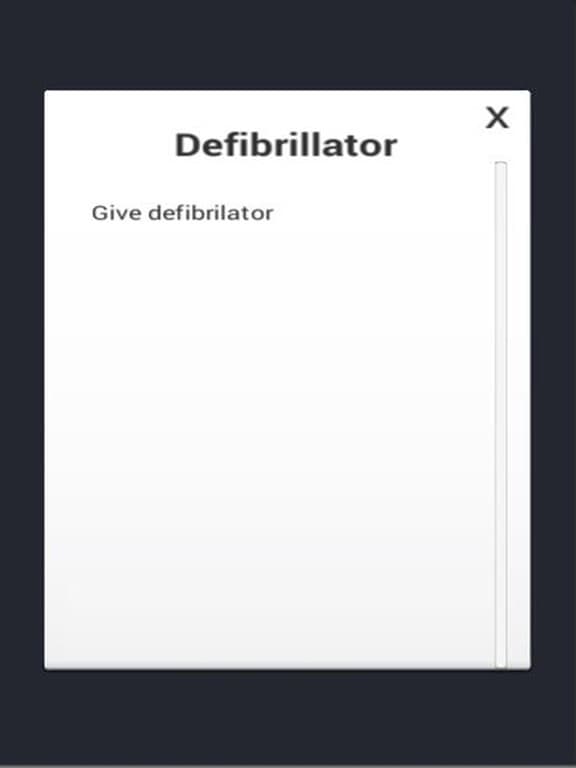Select the Give defibrilator option

tap(182, 213)
